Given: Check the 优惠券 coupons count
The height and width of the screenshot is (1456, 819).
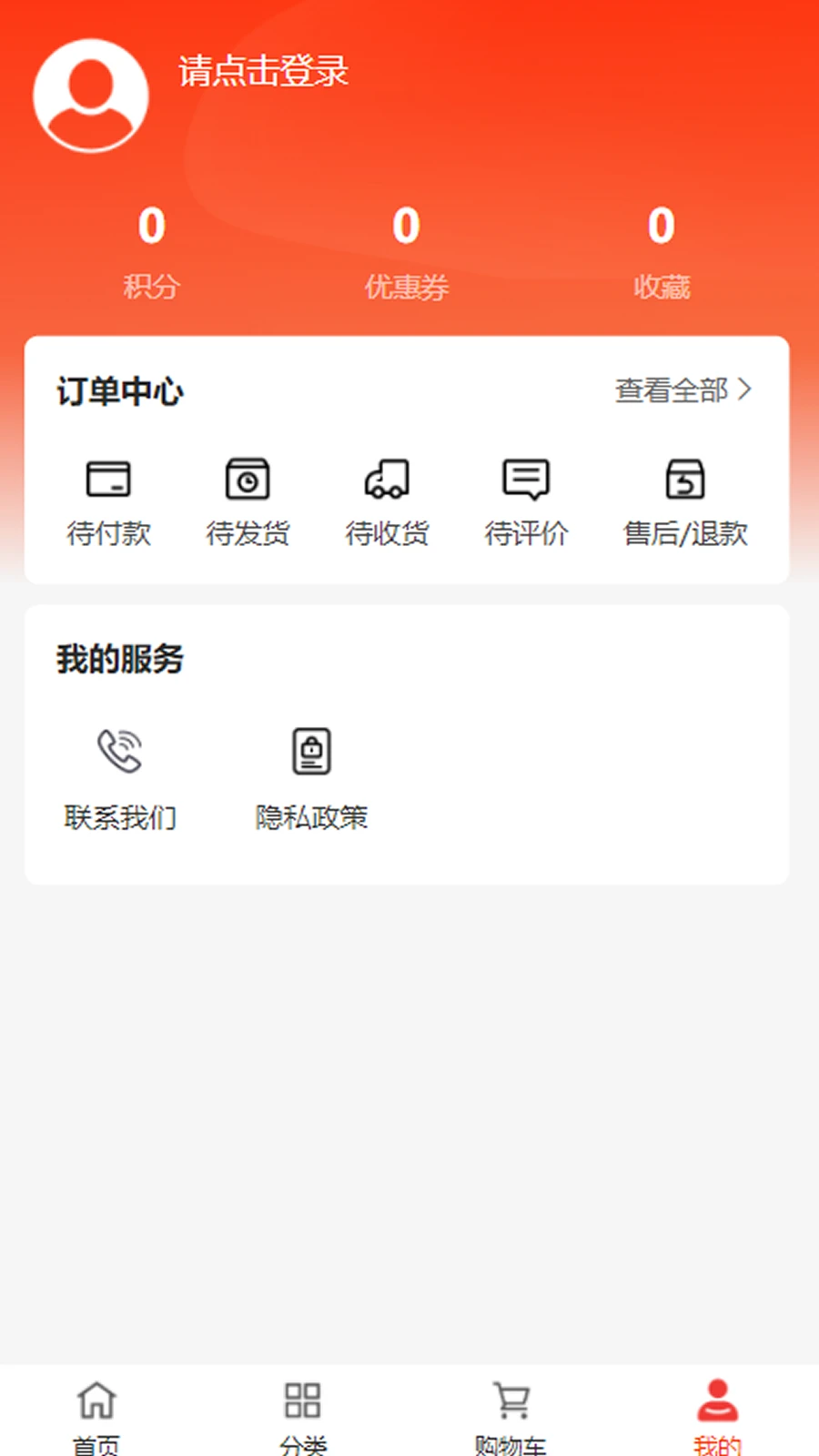Looking at the screenshot, I should (407, 253).
